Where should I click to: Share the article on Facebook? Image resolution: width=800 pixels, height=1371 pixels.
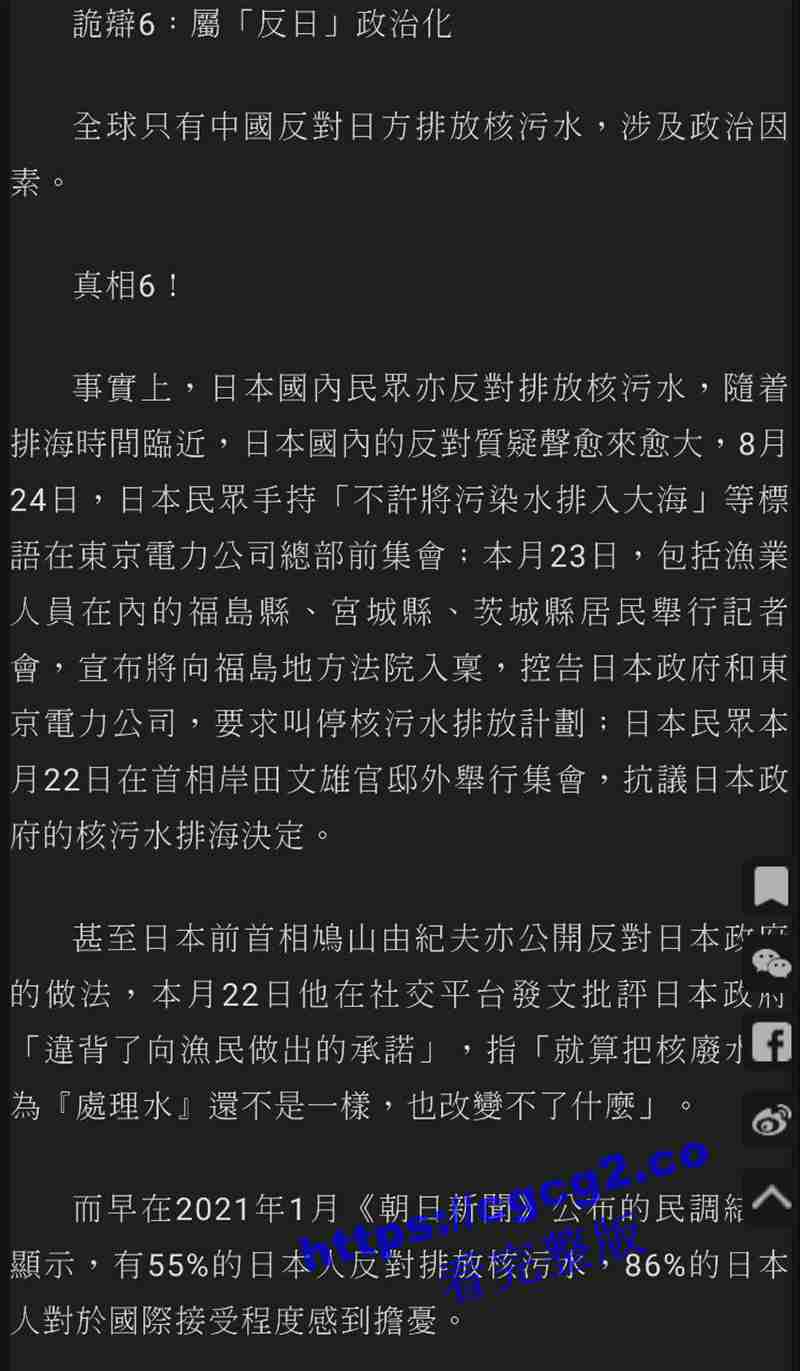771,1042
